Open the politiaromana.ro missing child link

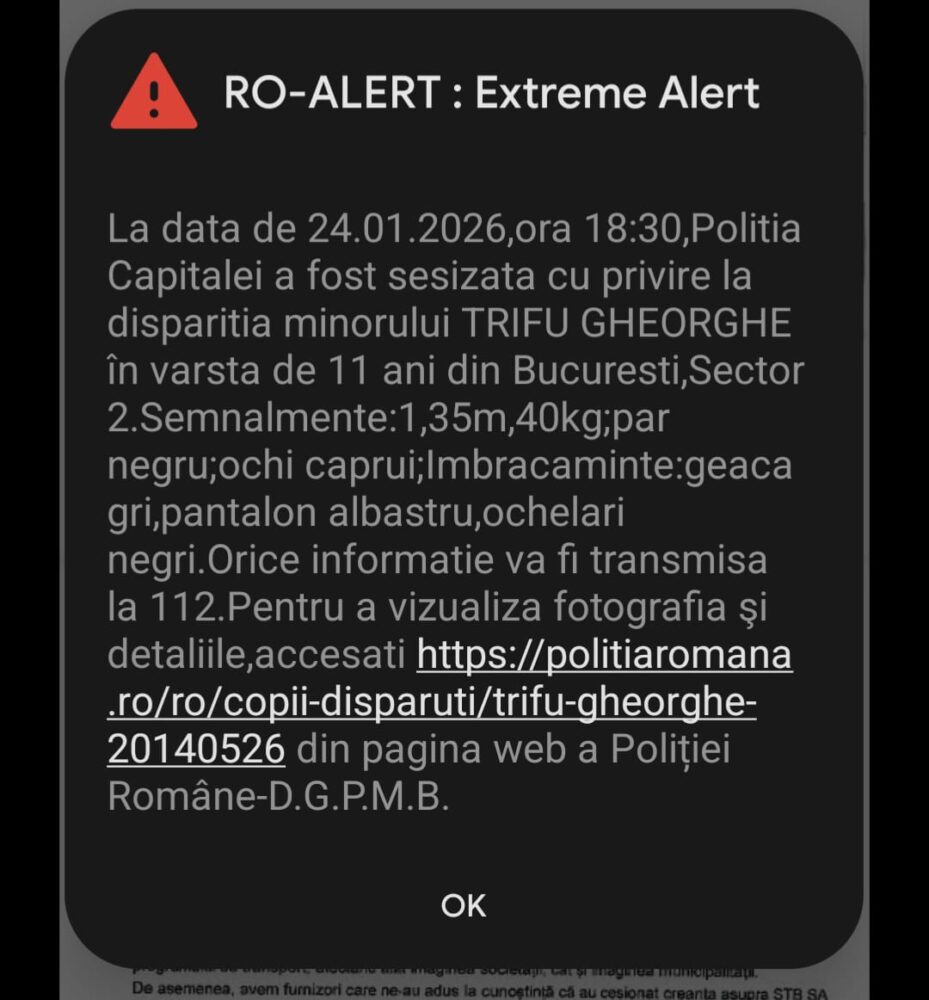point(431,703)
